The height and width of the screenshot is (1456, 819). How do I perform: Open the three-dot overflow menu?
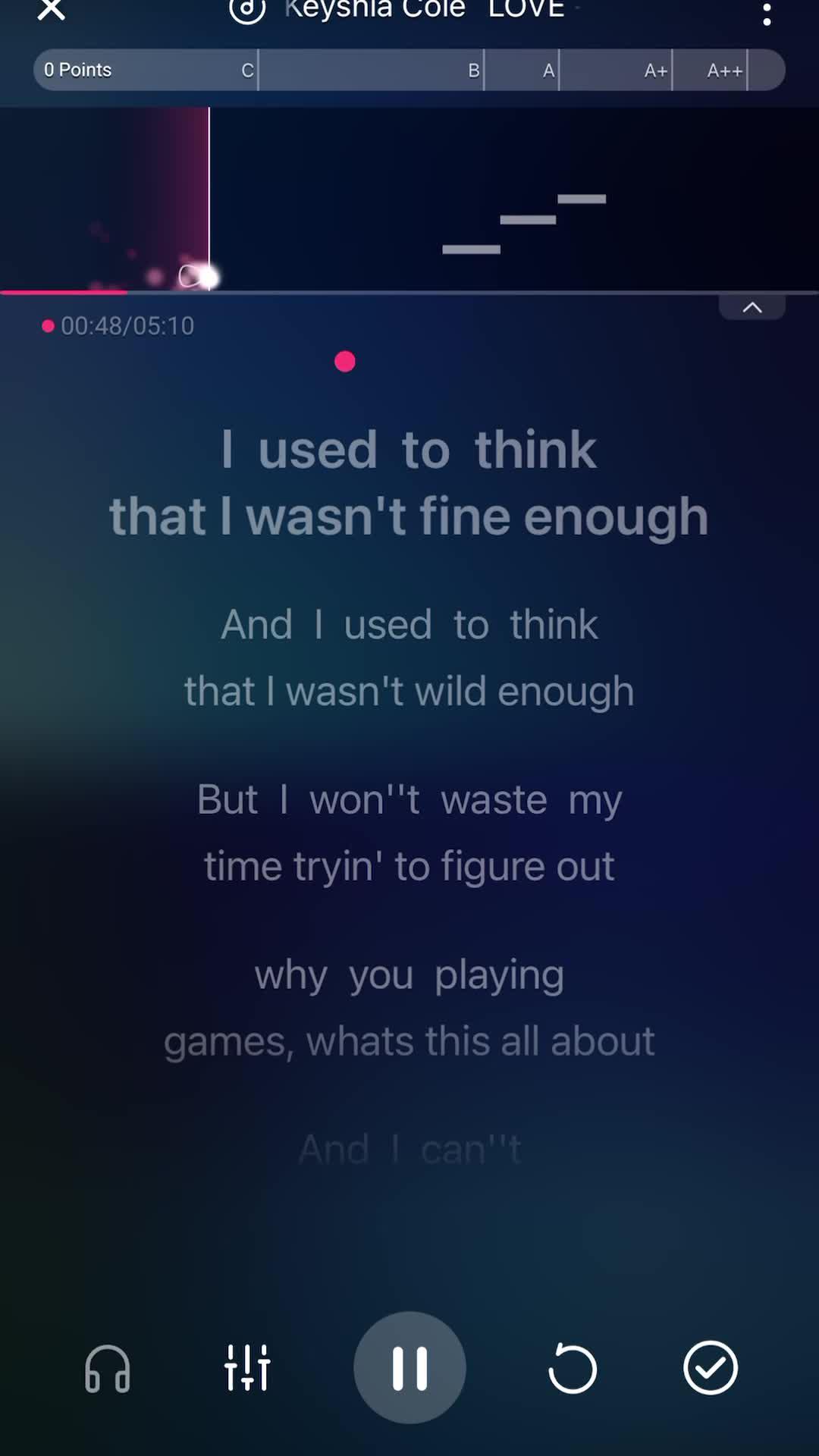[767, 14]
